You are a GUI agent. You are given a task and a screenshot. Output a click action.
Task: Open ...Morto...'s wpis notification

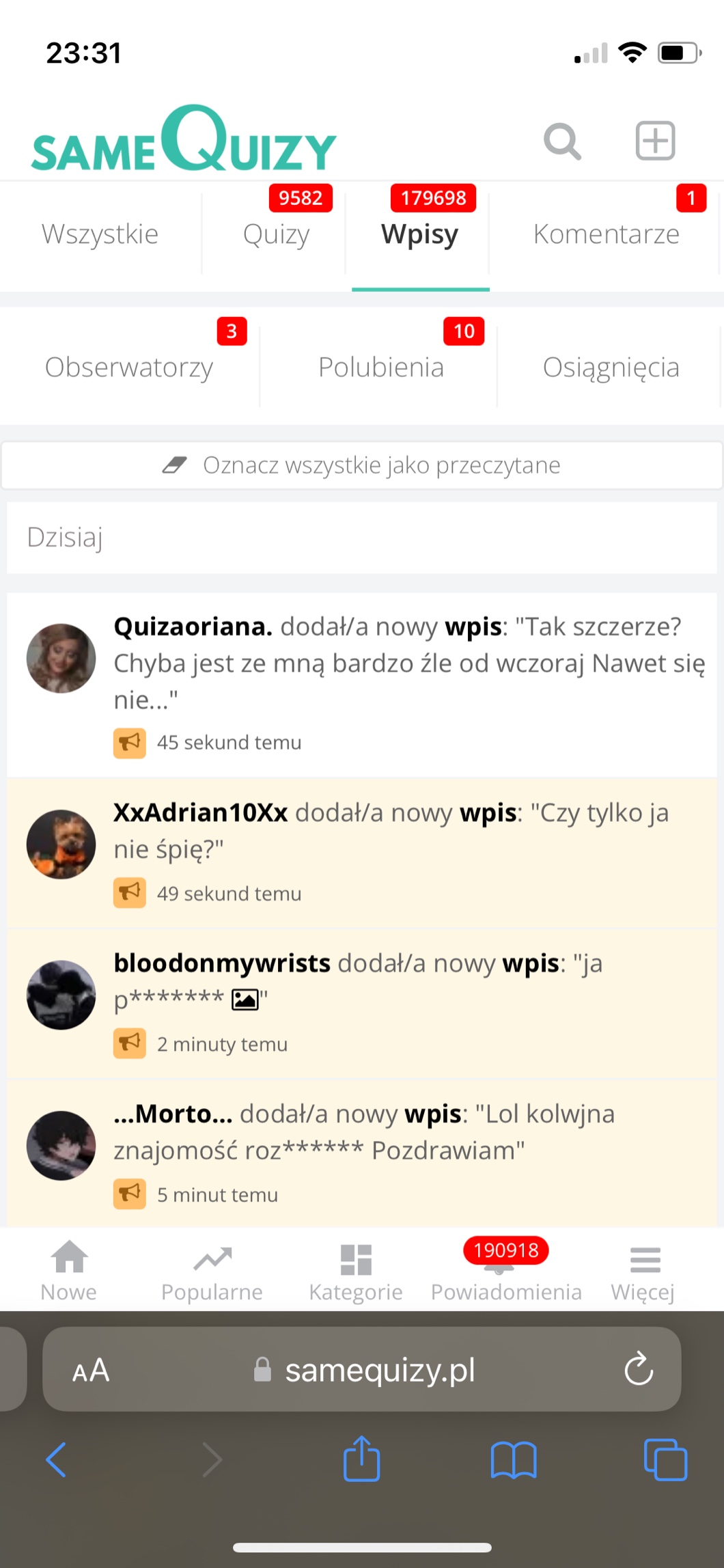(x=362, y=1154)
